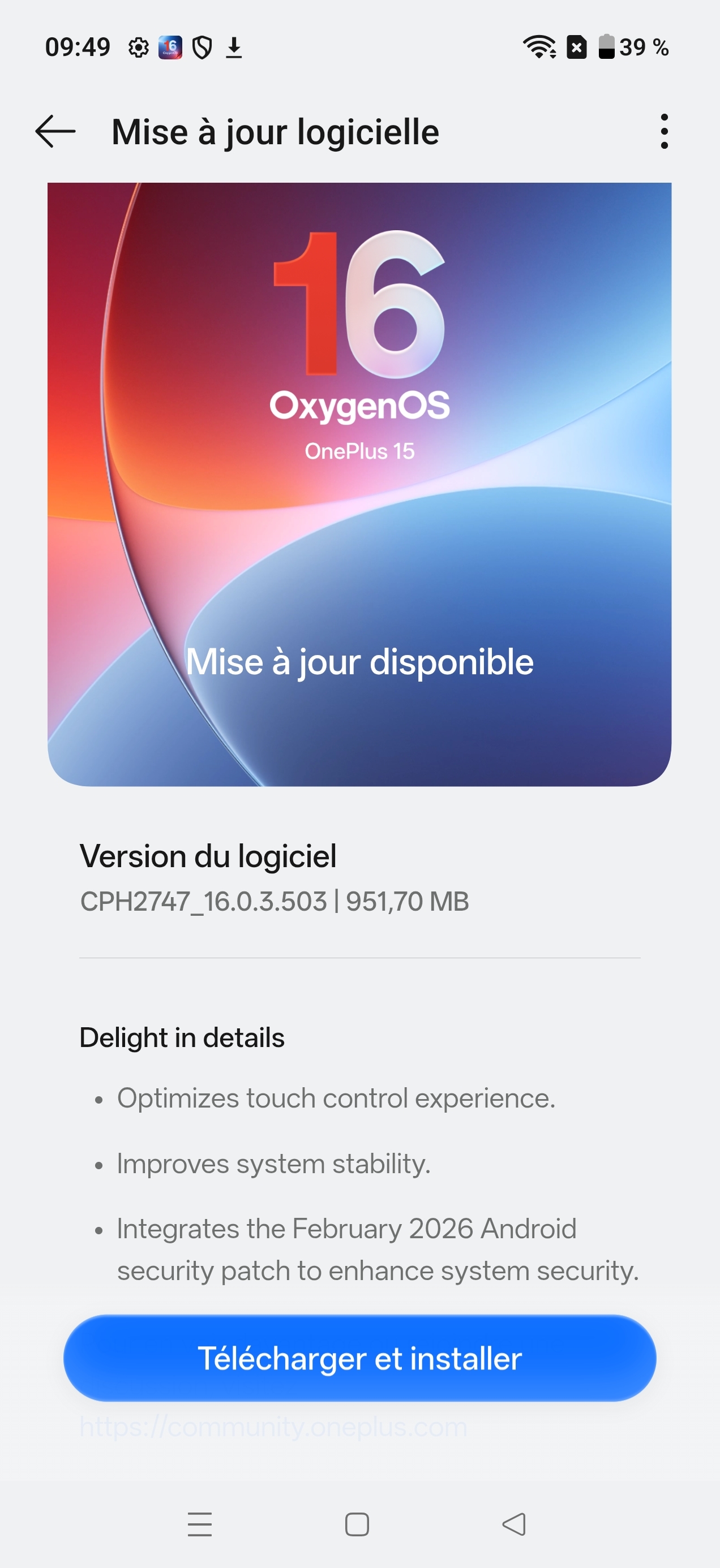This screenshot has height=1568, width=720.
Task: Tap Télécharger et installer button
Action: pyautogui.click(x=359, y=1358)
